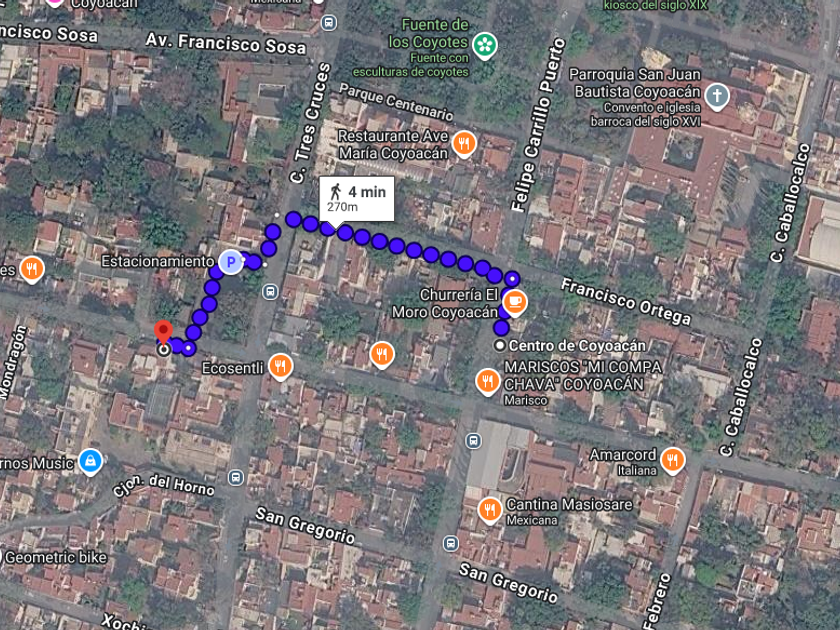The height and width of the screenshot is (630, 840).
Task: Open the blue music shop marker
Action: point(91,461)
